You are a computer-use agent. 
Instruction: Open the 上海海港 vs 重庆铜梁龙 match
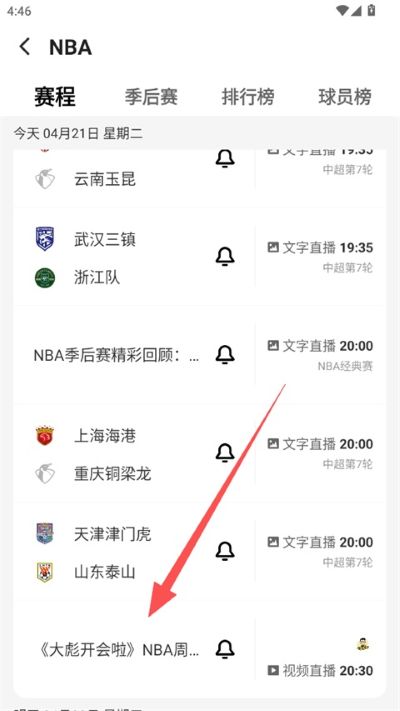[200, 453]
